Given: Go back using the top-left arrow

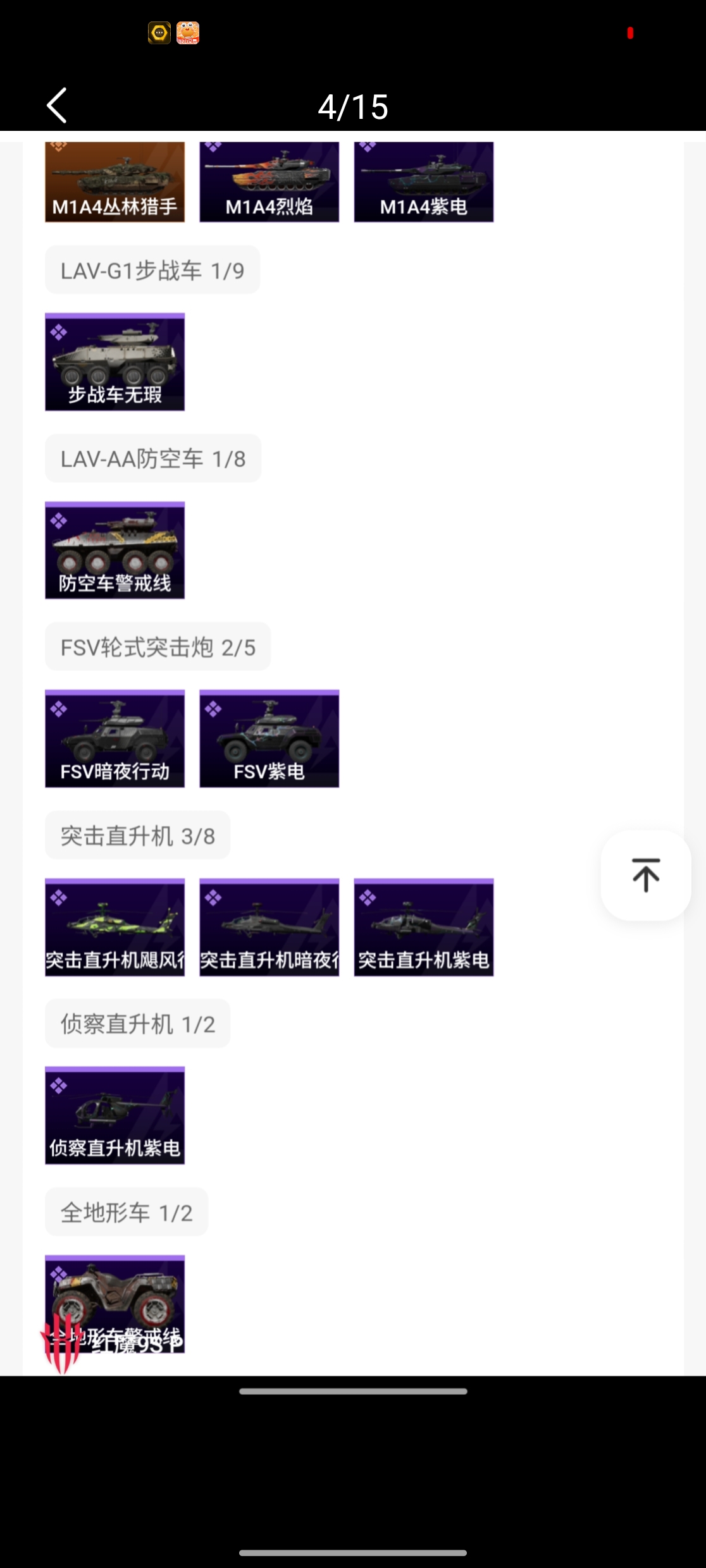Looking at the screenshot, I should [57, 106].
